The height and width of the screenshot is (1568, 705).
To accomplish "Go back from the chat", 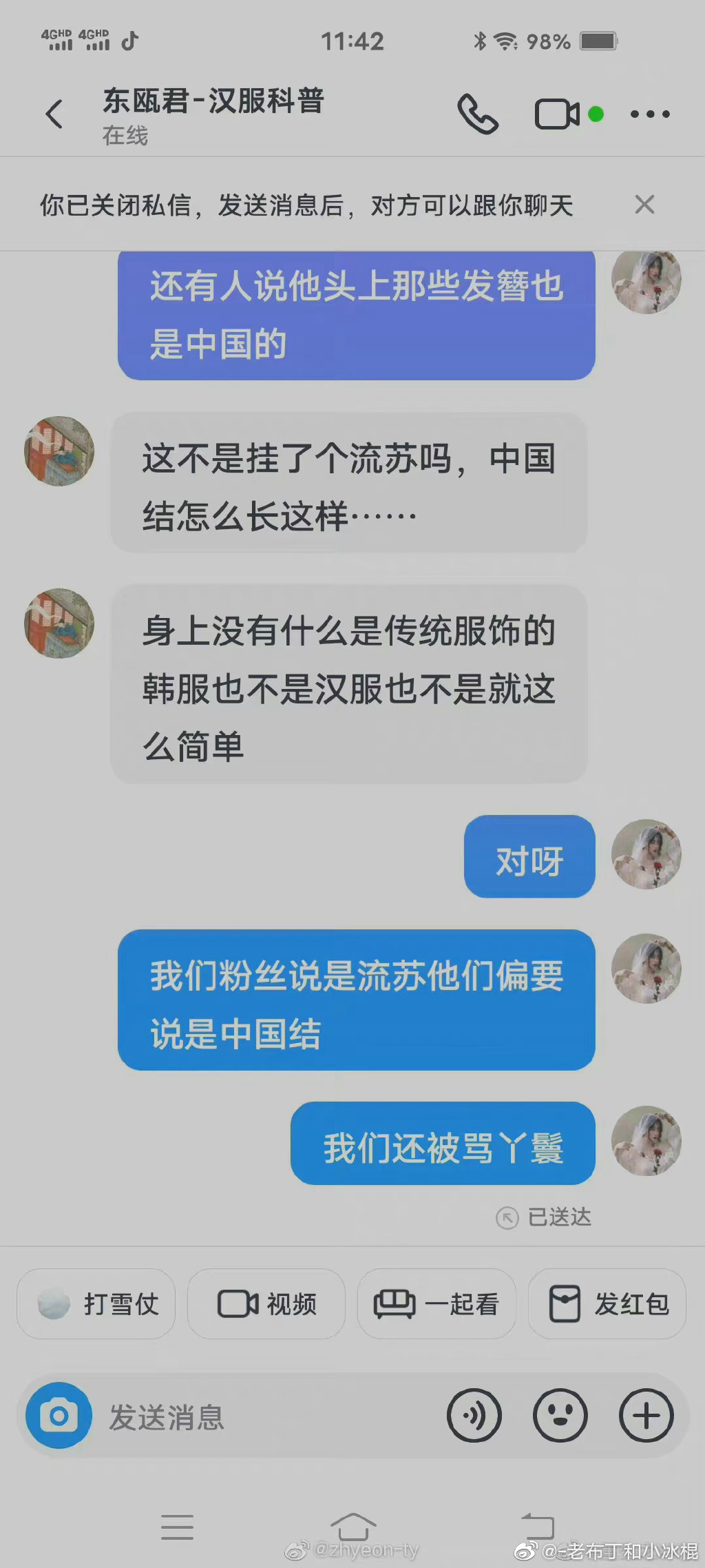I will [x=54, y=114].
